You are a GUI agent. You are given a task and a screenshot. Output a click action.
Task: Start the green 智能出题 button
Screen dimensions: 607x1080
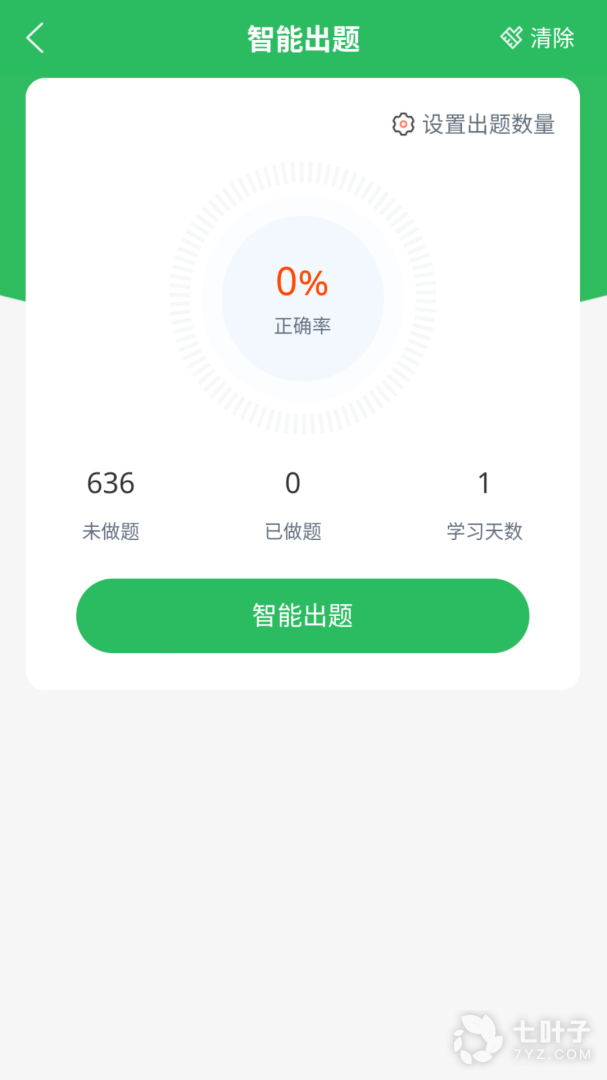[302, 616]
